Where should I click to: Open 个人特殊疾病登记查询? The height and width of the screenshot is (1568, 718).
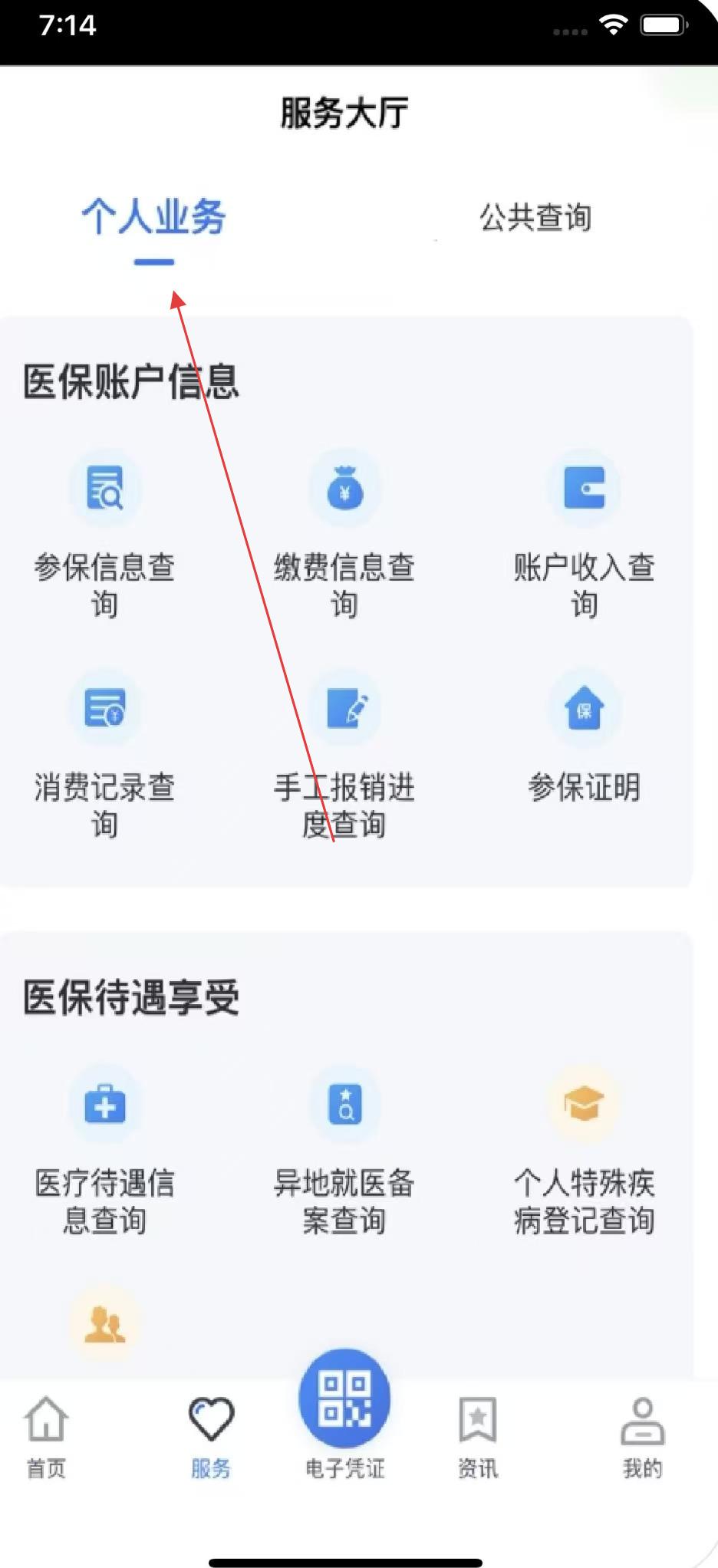click(584, 1148)
